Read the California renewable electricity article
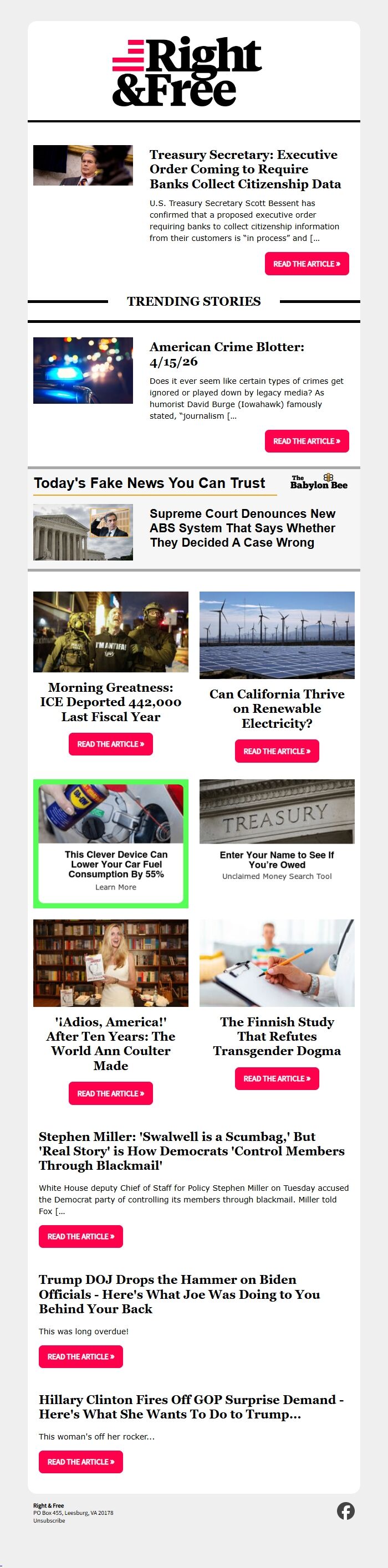 tap(277, 751)
